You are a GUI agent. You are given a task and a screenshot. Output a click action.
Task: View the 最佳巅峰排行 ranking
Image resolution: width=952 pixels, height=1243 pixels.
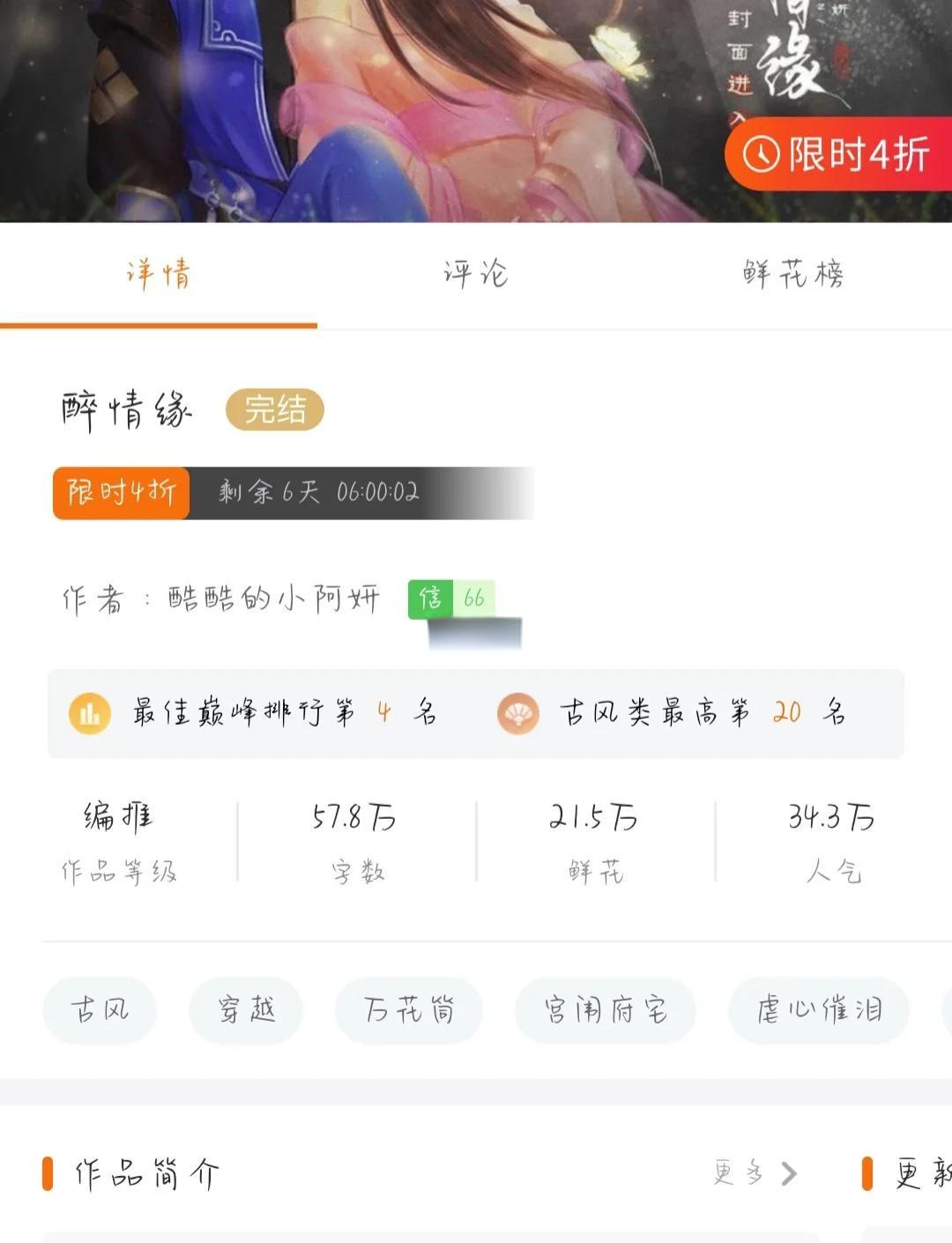point(256,712)
